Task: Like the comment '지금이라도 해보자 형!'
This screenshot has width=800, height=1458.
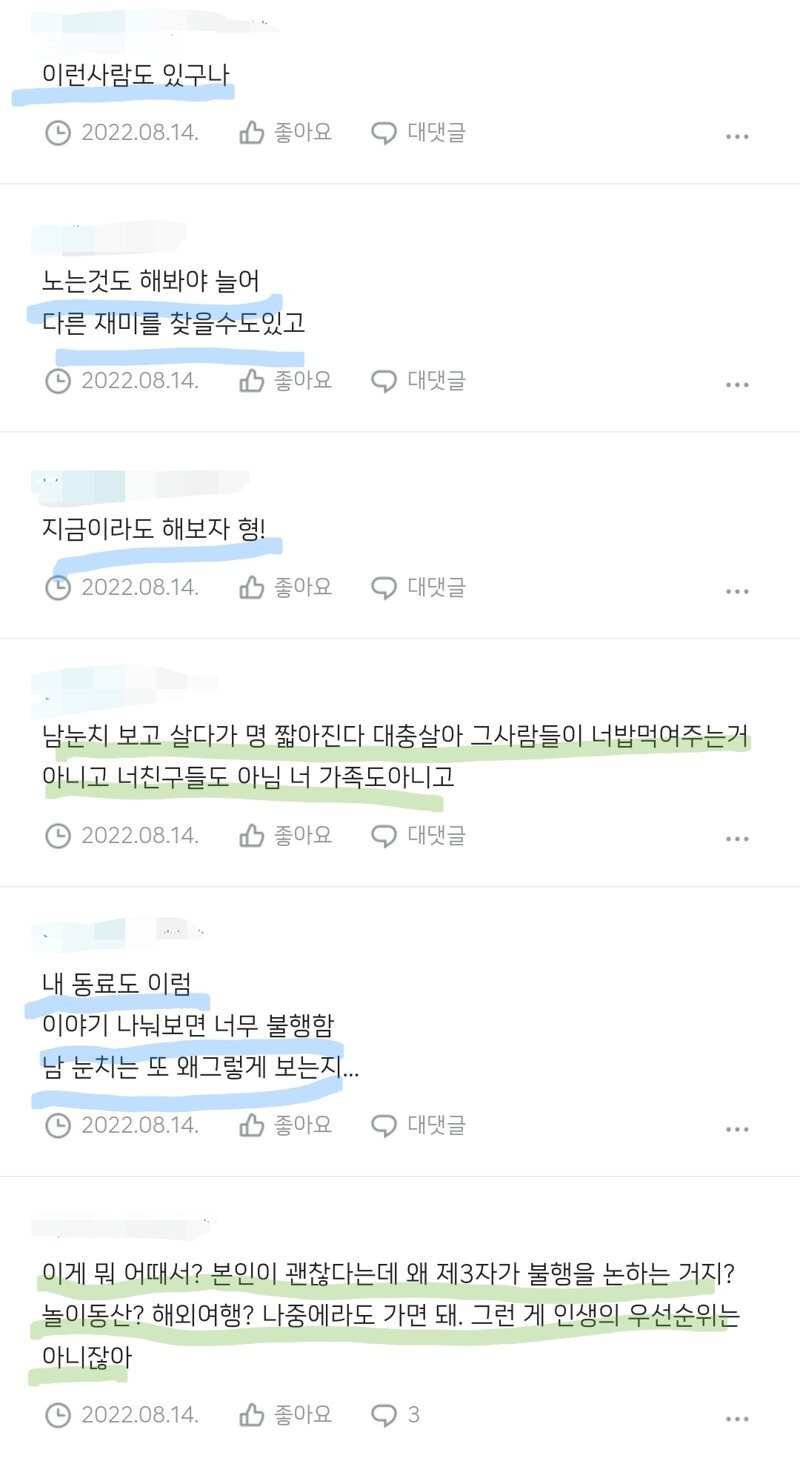Action: pyautogui.click(x=285, y=587)
